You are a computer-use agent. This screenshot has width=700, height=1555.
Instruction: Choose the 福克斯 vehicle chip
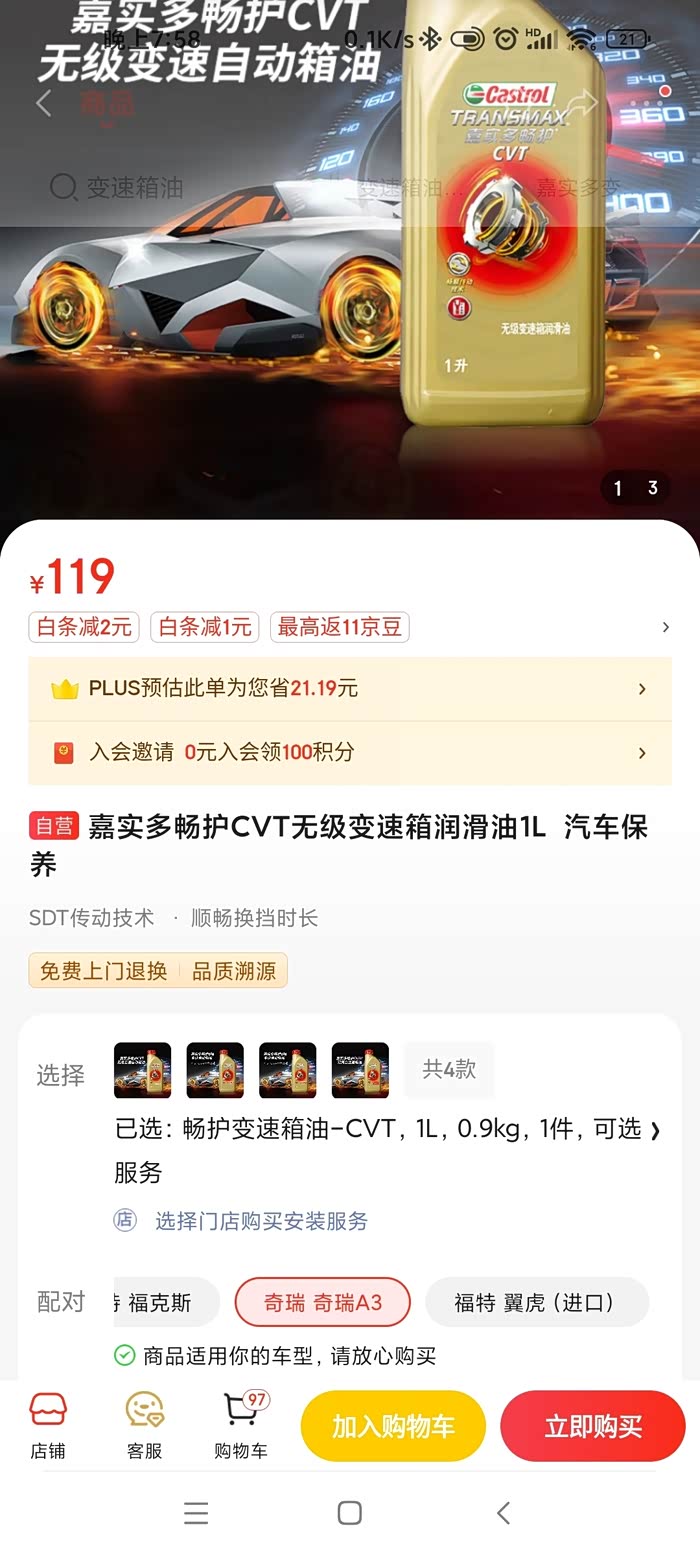[x=166, y=1302]
